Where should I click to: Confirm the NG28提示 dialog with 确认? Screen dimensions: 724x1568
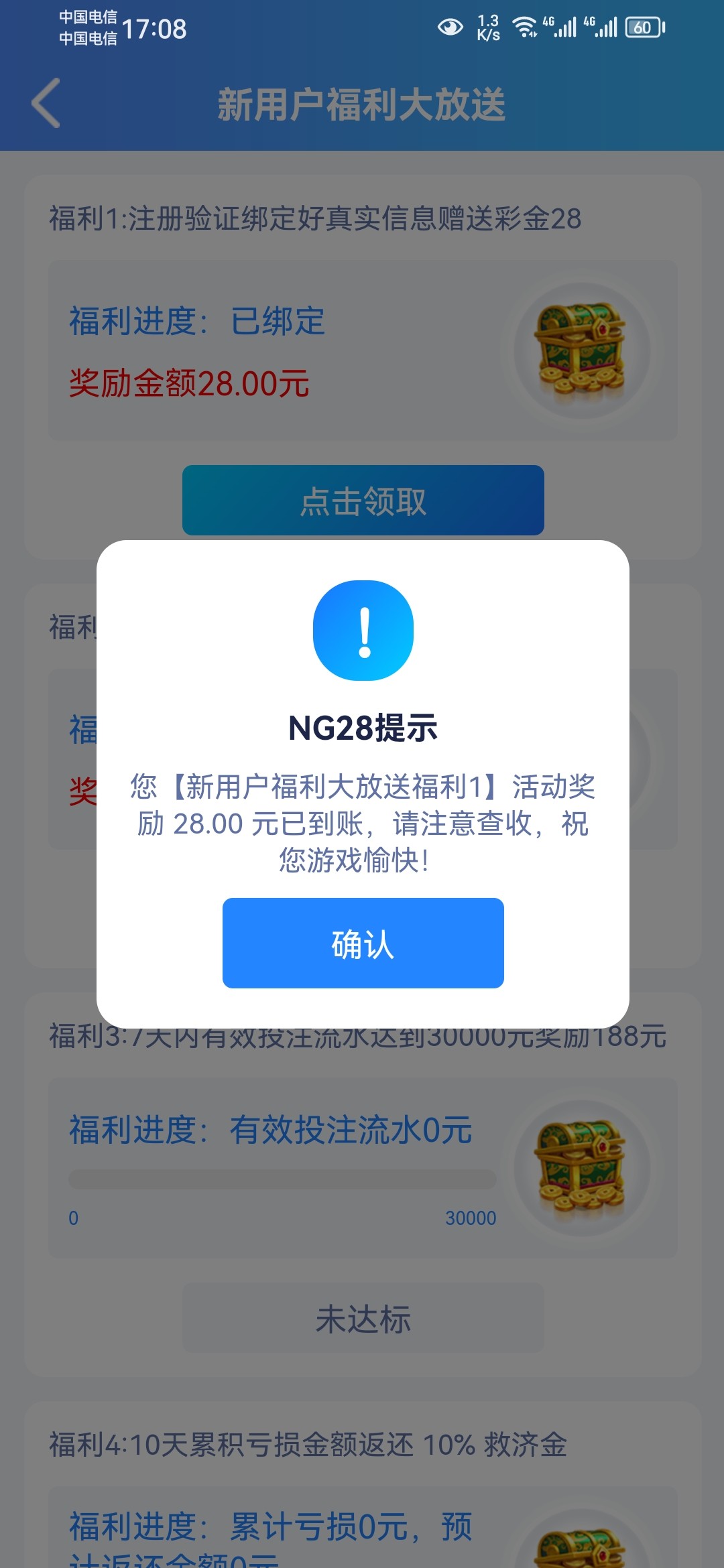[x=363, y=943]
